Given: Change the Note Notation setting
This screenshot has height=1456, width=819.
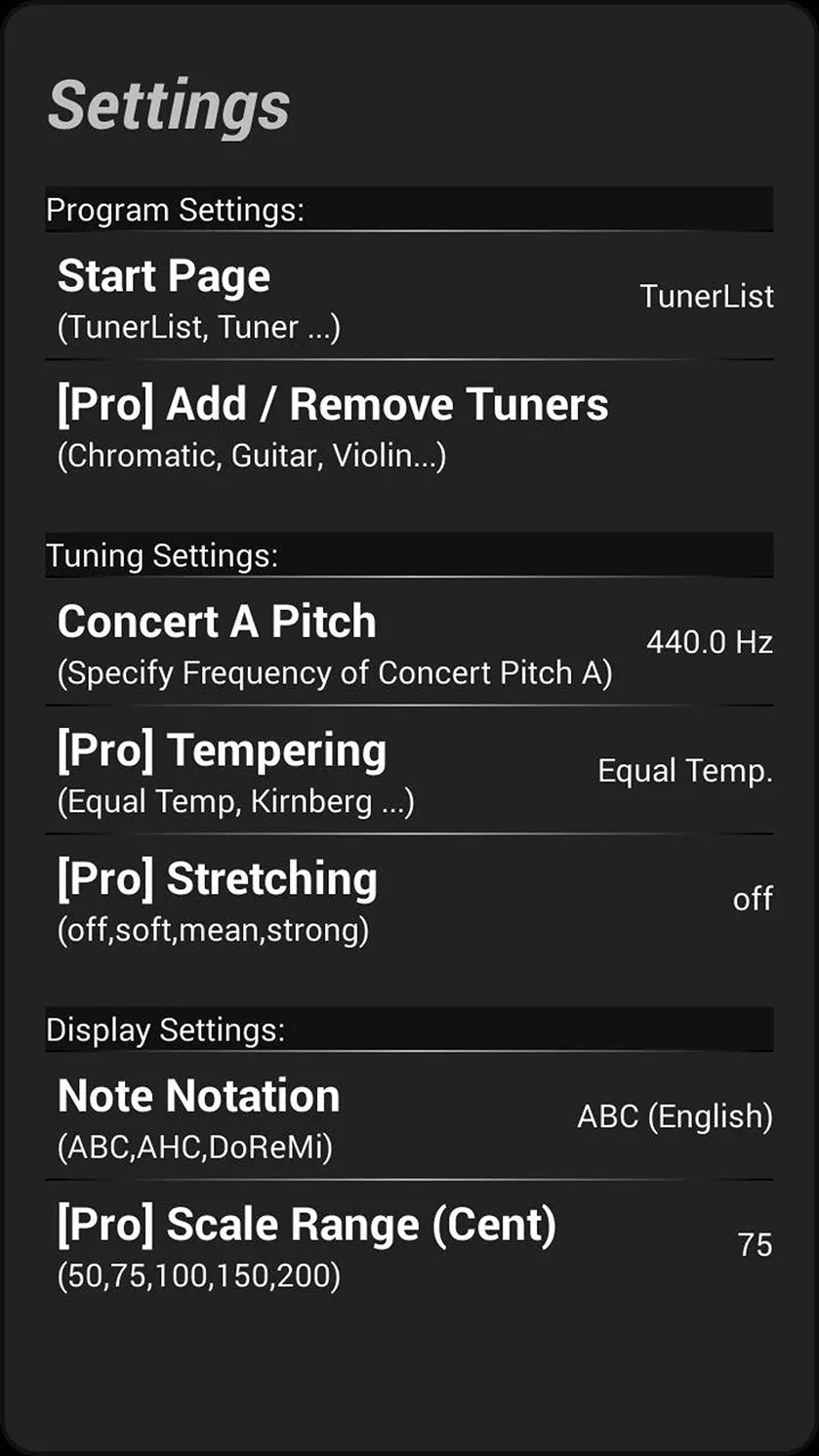Looking at the screenshot, I should tap(409, 1115).
